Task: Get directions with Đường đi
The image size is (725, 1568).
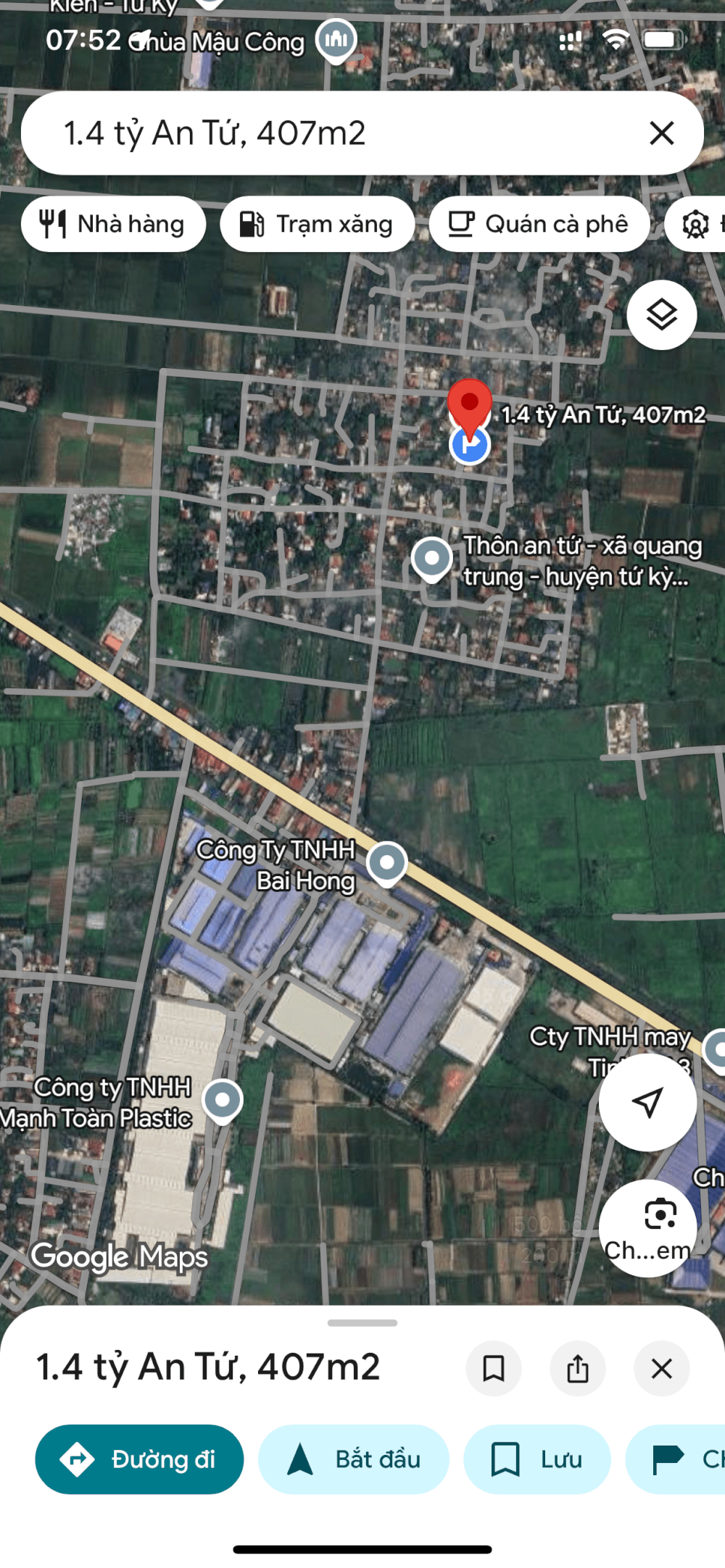Action: [x=139, y=1459]
